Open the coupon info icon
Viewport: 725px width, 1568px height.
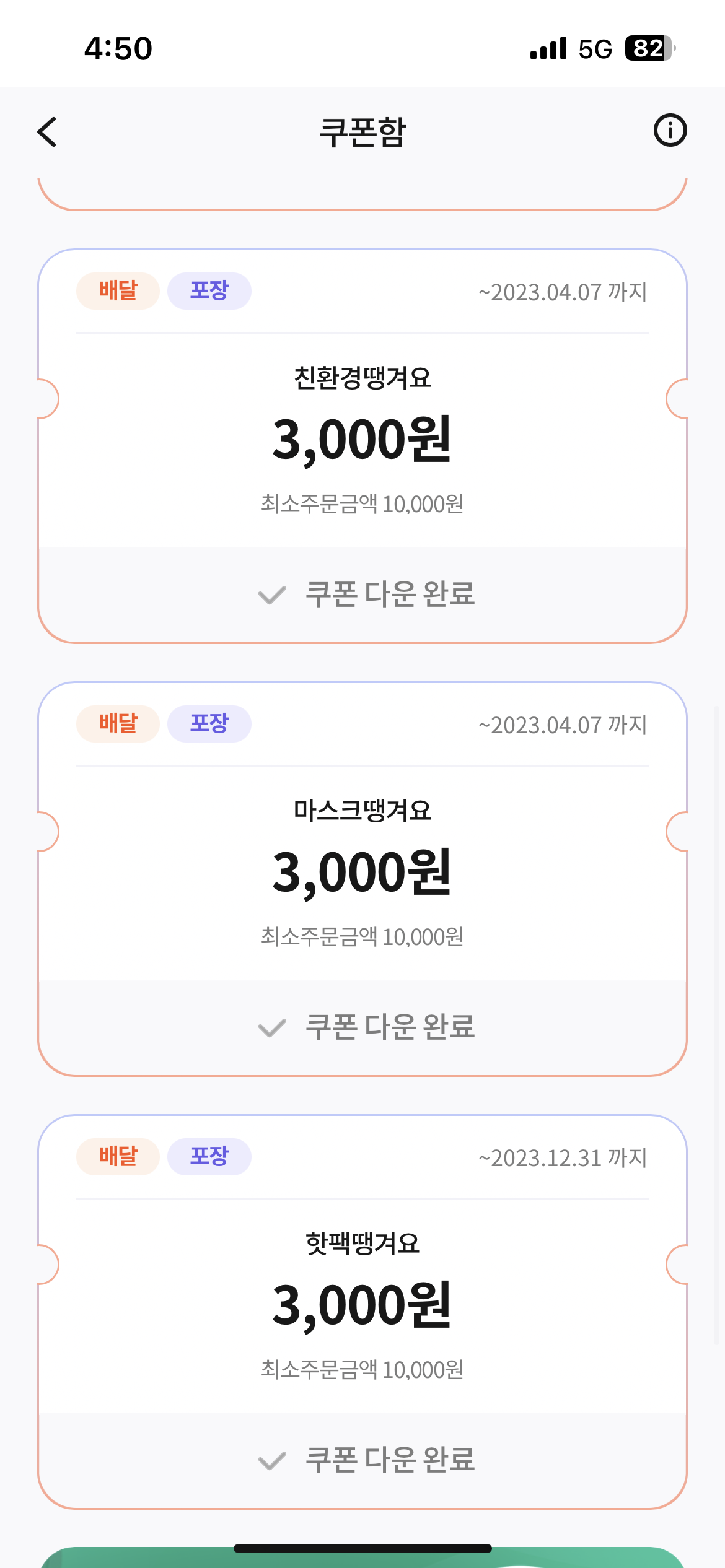[670, 131]
